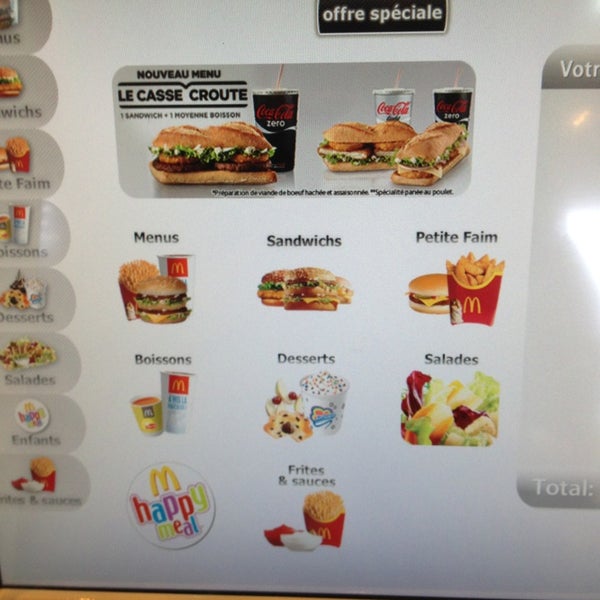Open the Boissons category tile
Image resolution: width=600 pixels, height=600 pixels.
[162, 395]
